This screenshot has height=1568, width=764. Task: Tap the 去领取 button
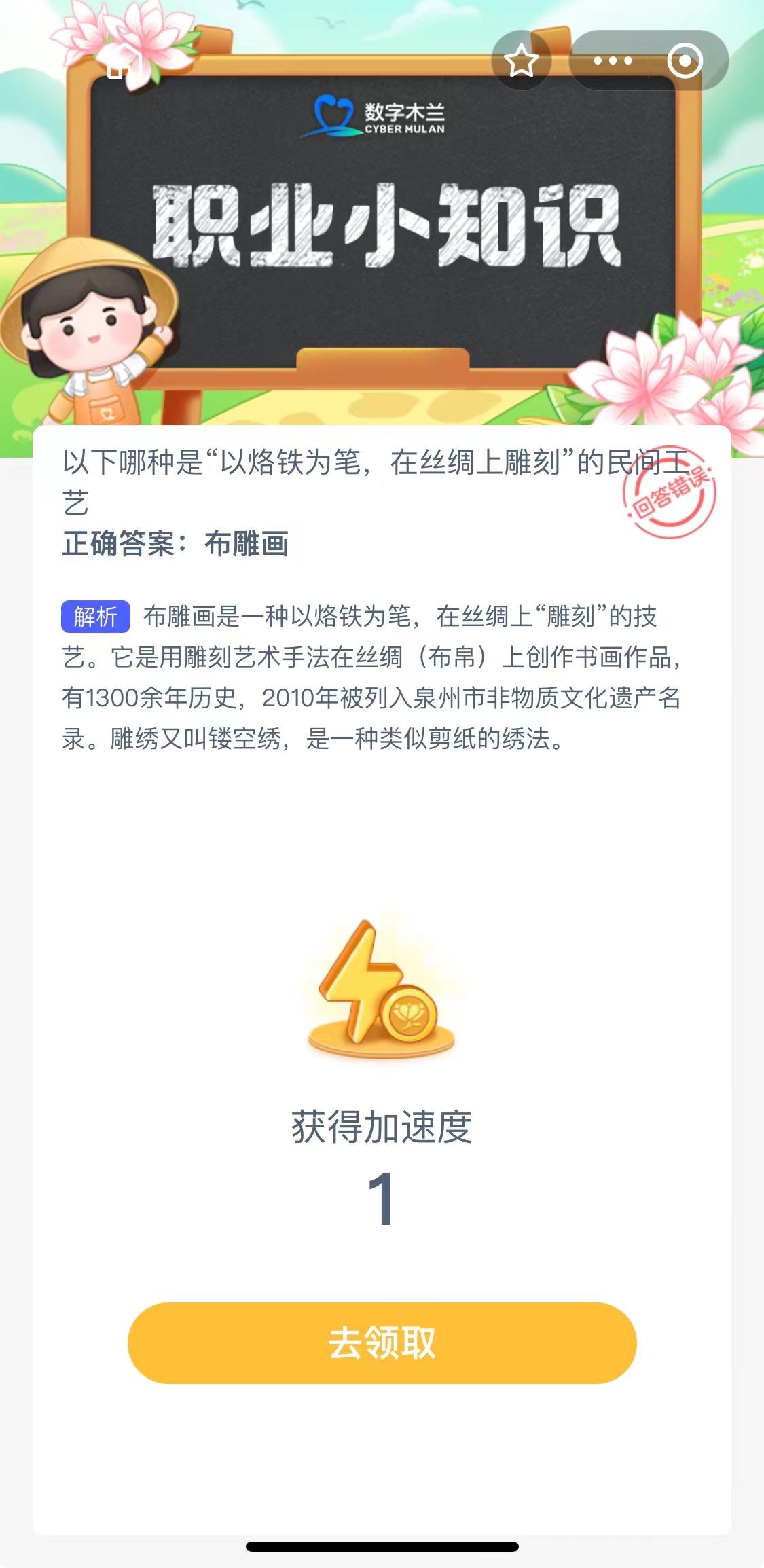[382, 1343]
